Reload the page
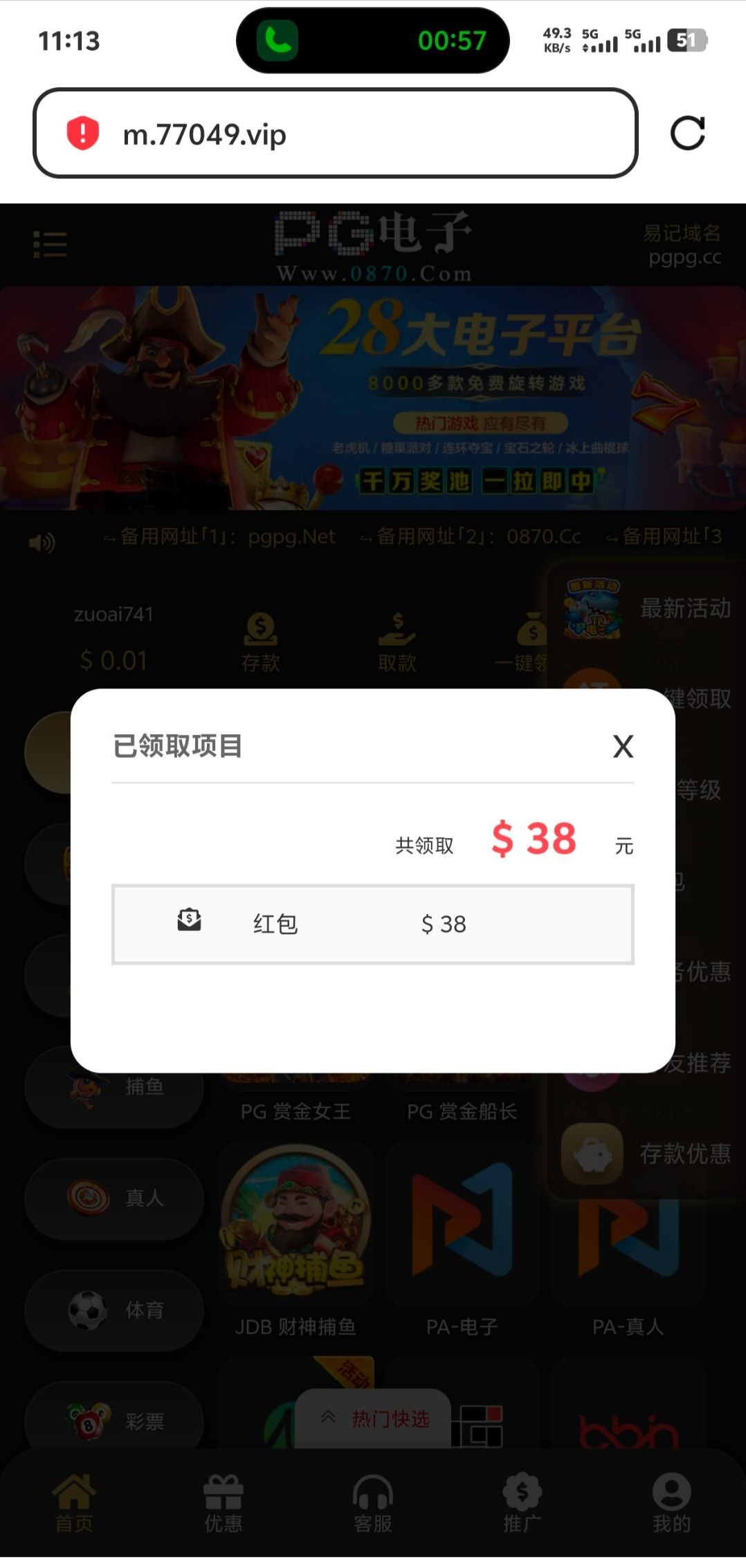This screenshot has width=746, height=1568. click(687, 133)
